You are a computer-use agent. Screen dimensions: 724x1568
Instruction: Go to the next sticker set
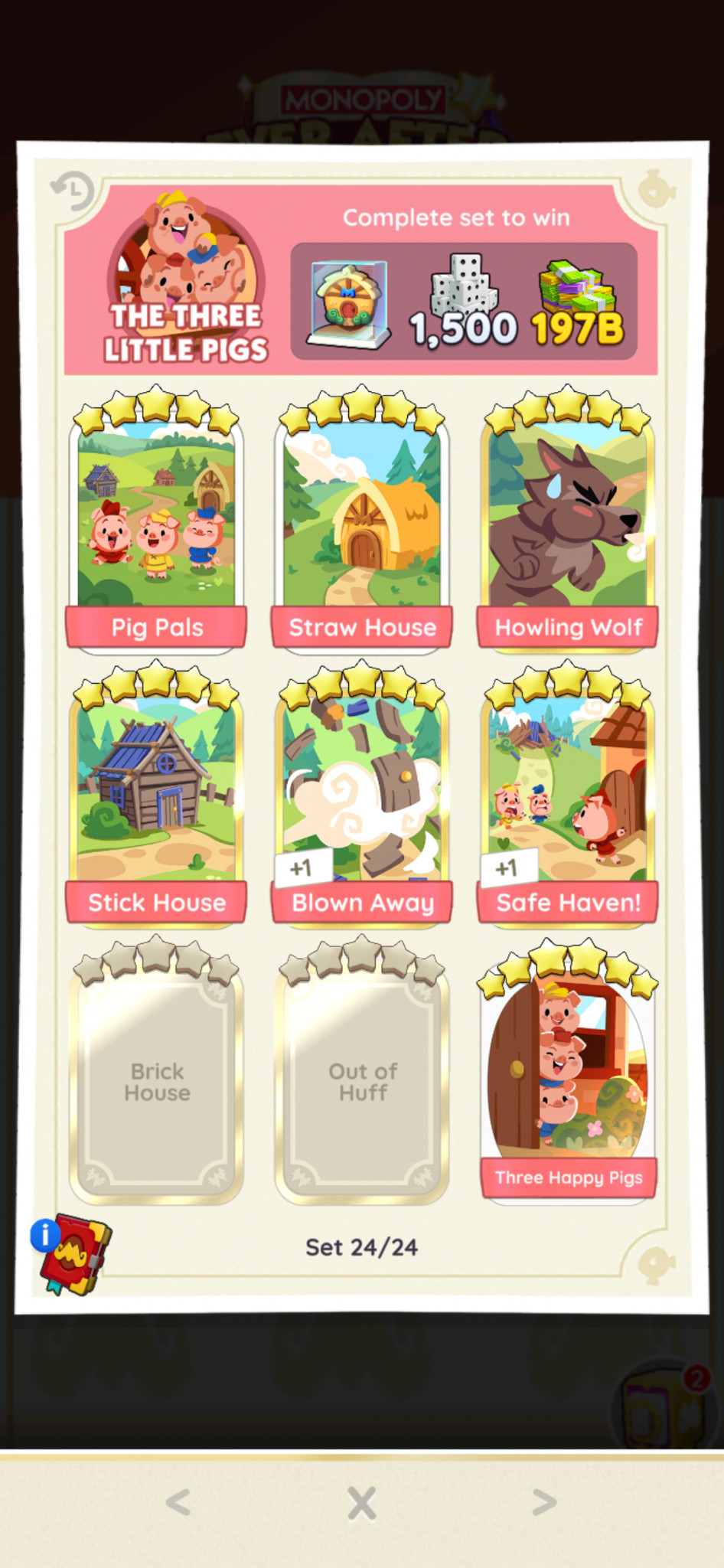544,1502
